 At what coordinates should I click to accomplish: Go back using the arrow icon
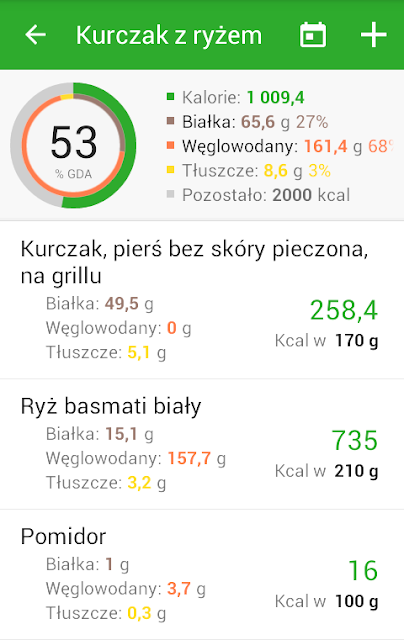coord(36,35)
